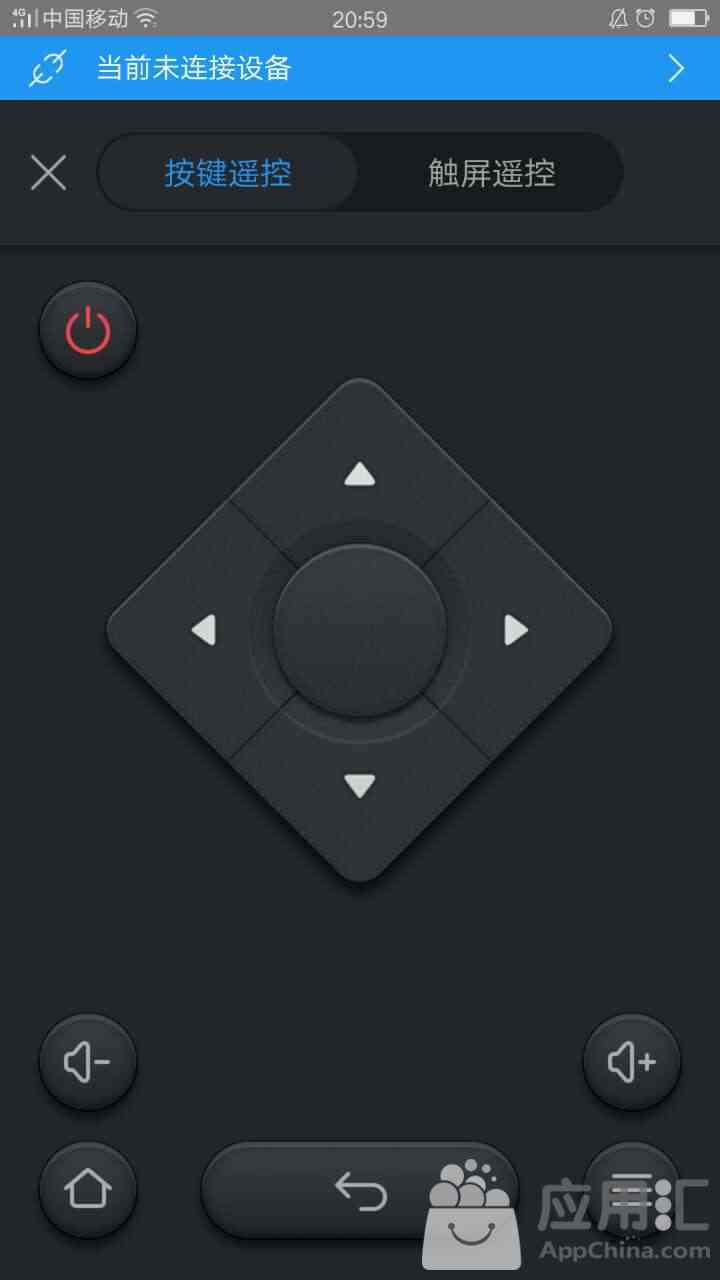Tap the back arrow button on the remote
The image size is (720, 1280).
360,1190
